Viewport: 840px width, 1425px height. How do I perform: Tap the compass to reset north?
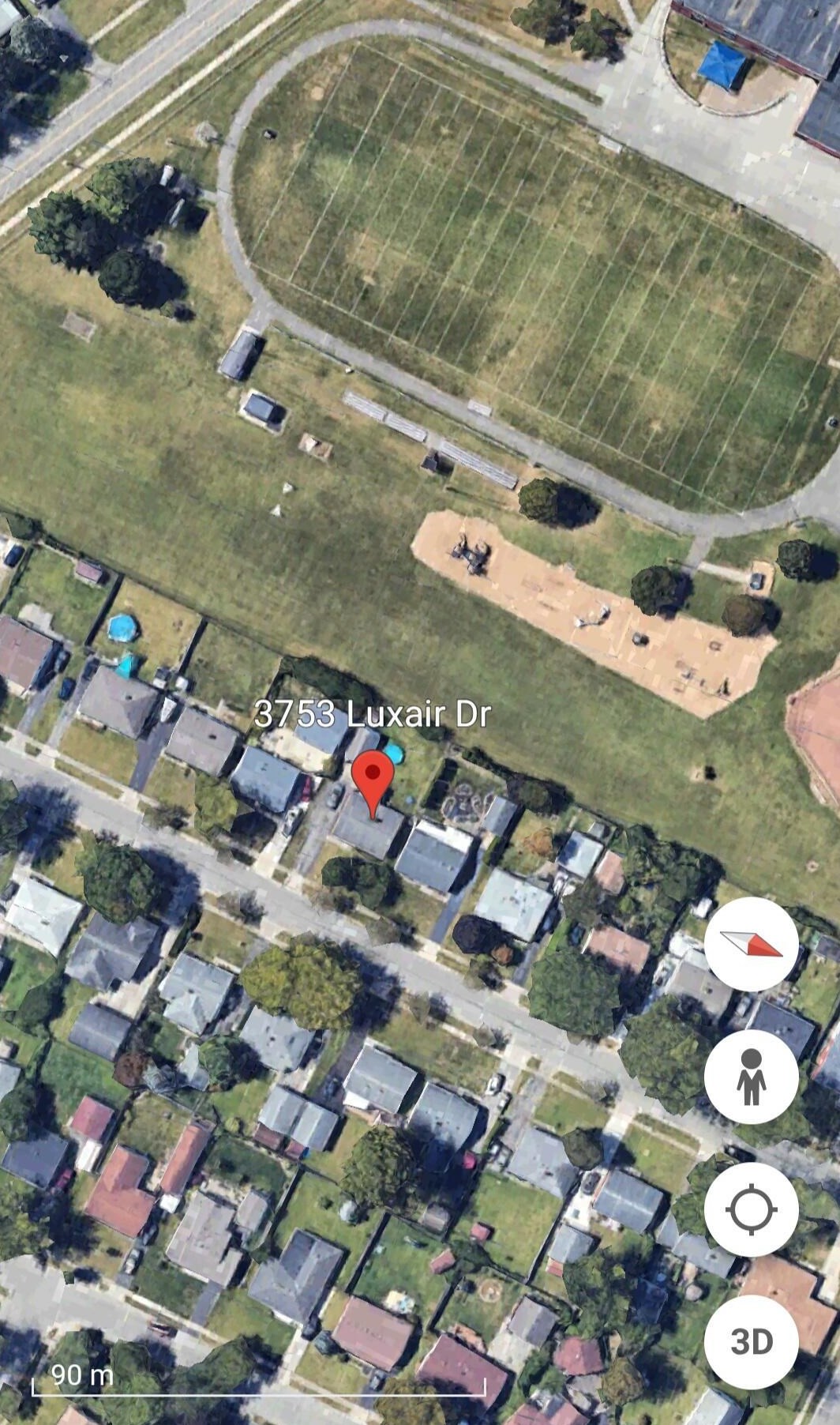click(751, 944)
